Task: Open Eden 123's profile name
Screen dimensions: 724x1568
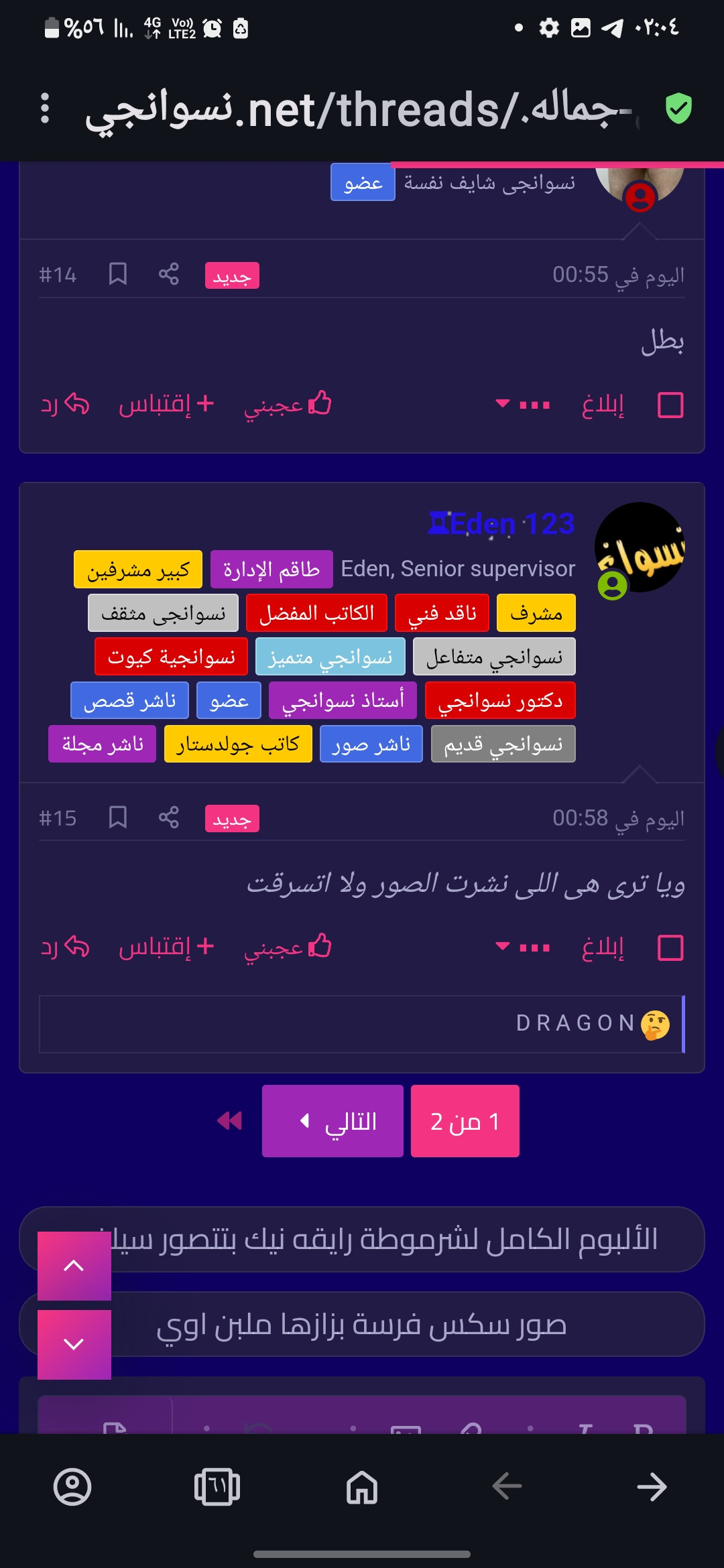Action: (501, 524)
